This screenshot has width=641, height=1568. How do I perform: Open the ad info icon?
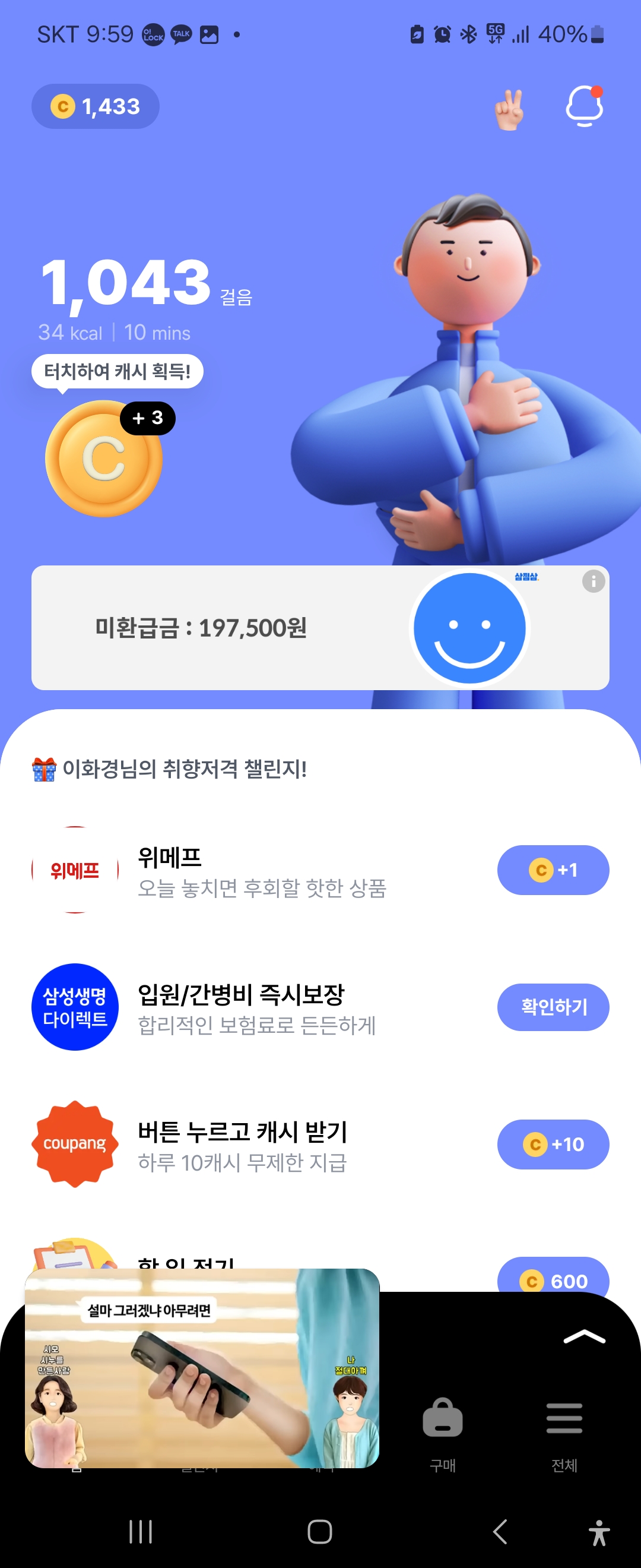point(593,581)
